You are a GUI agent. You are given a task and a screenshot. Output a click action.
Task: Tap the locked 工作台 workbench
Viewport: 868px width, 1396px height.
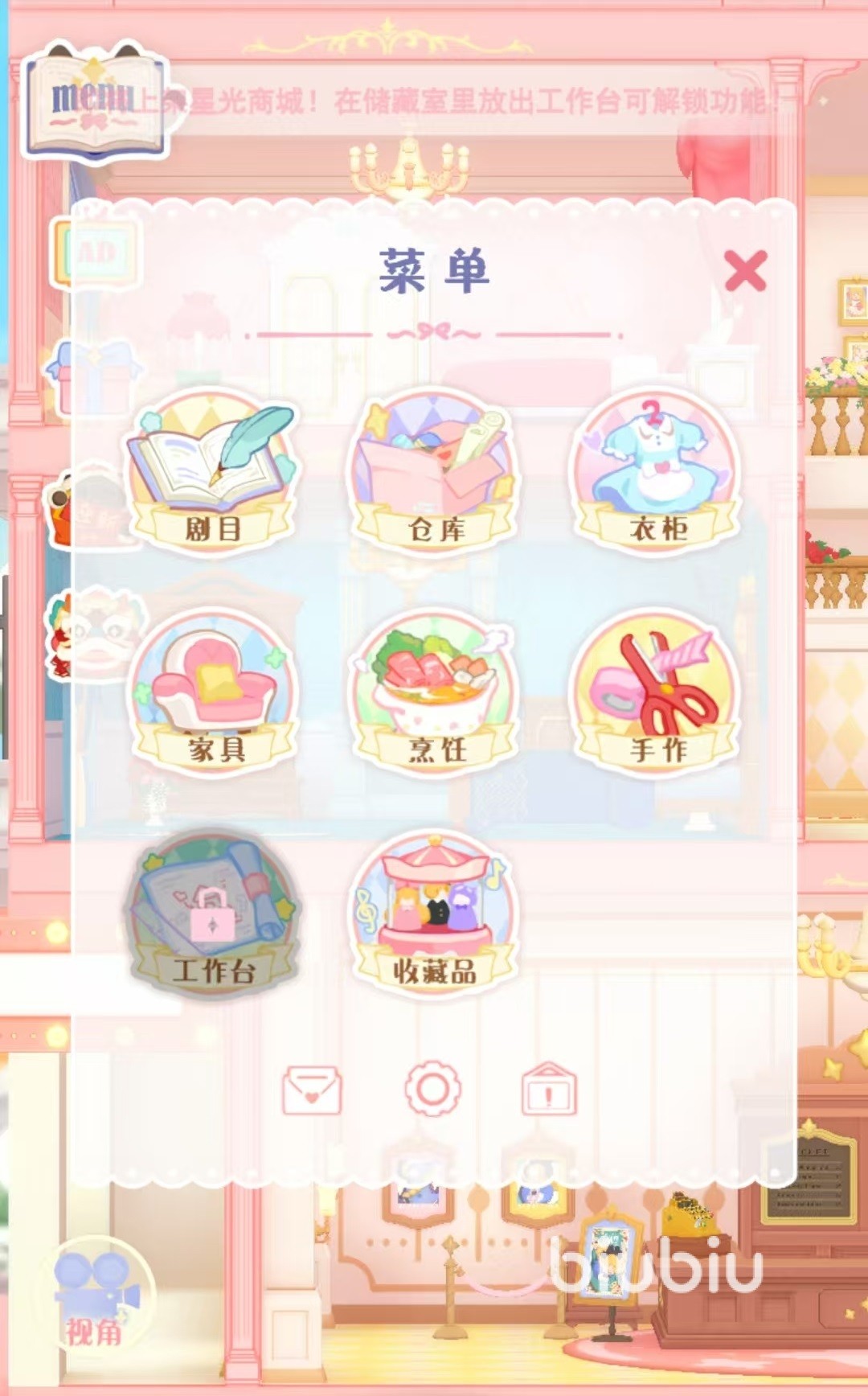coord(213,914)
